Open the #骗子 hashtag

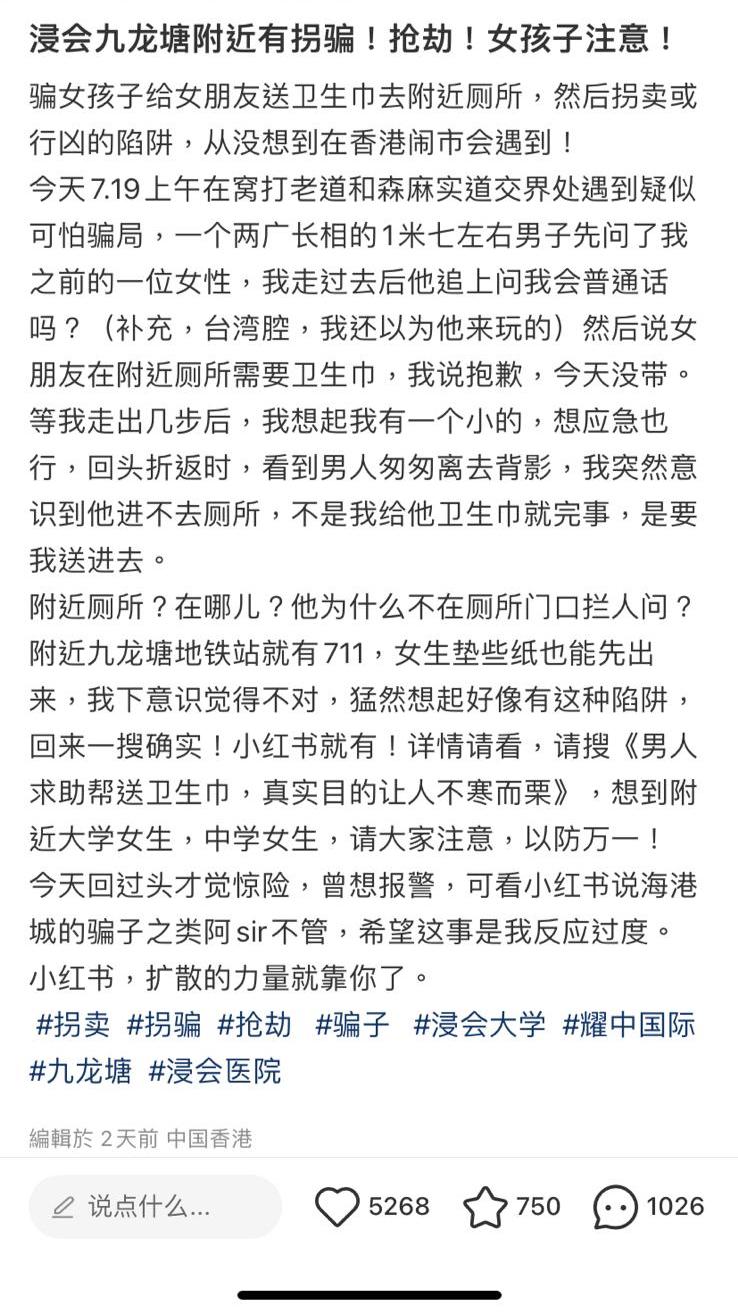point(353,1024)
